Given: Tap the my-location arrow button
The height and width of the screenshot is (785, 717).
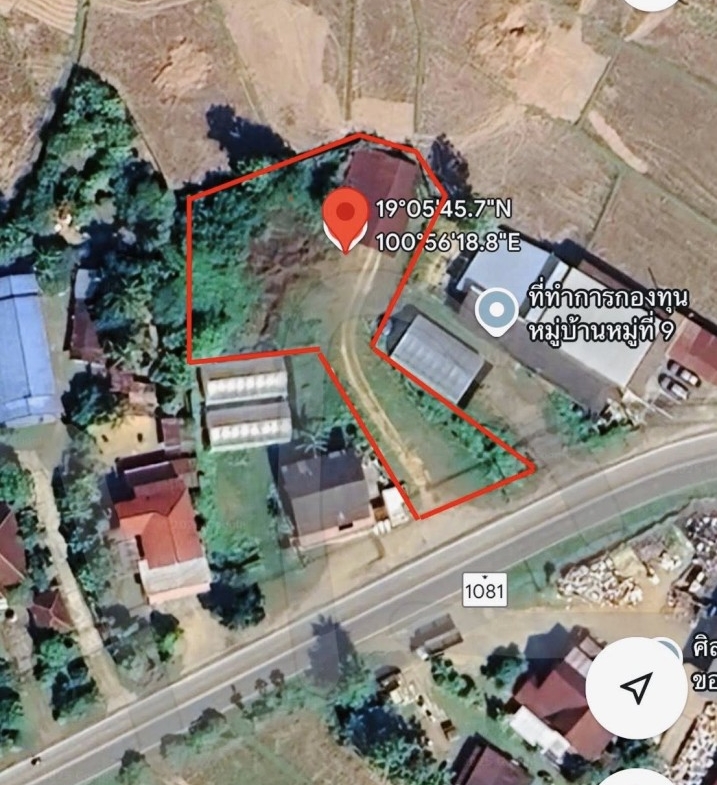Looking at the screenshot, I should click(636, 687).
